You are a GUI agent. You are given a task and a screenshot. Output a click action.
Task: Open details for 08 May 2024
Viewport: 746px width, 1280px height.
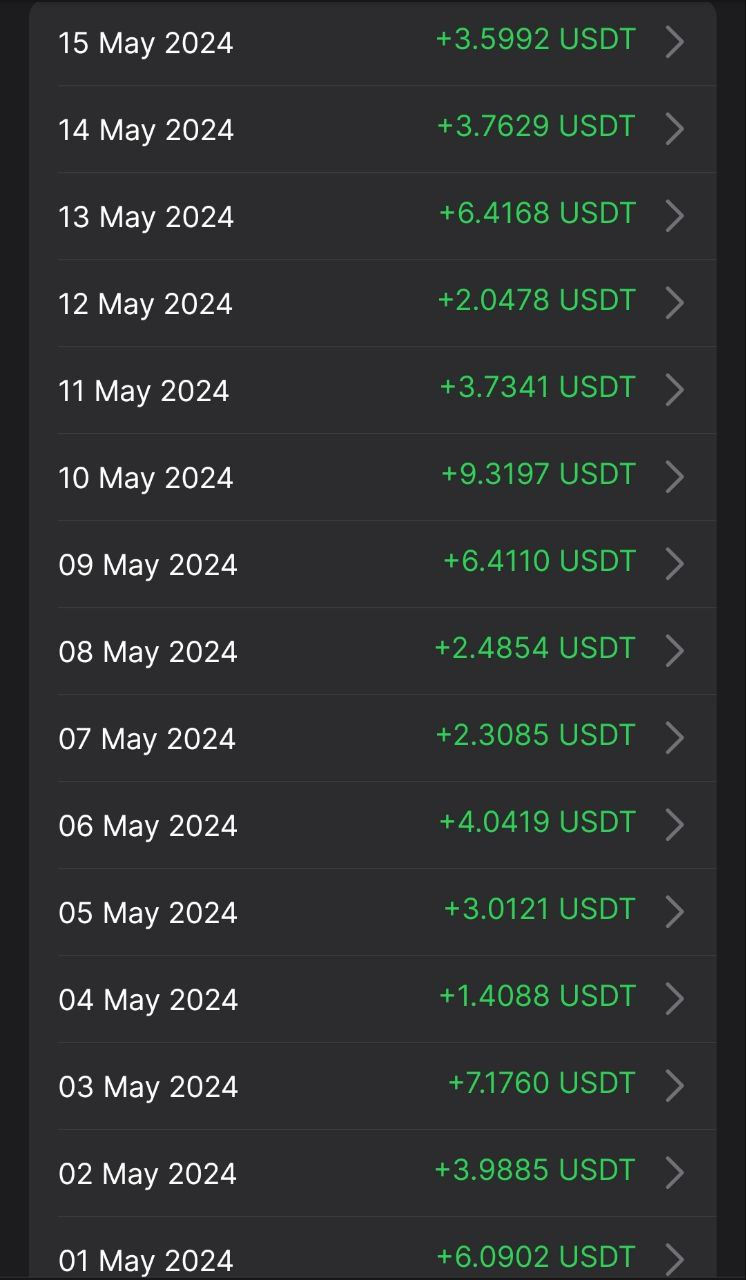point(373,651)
